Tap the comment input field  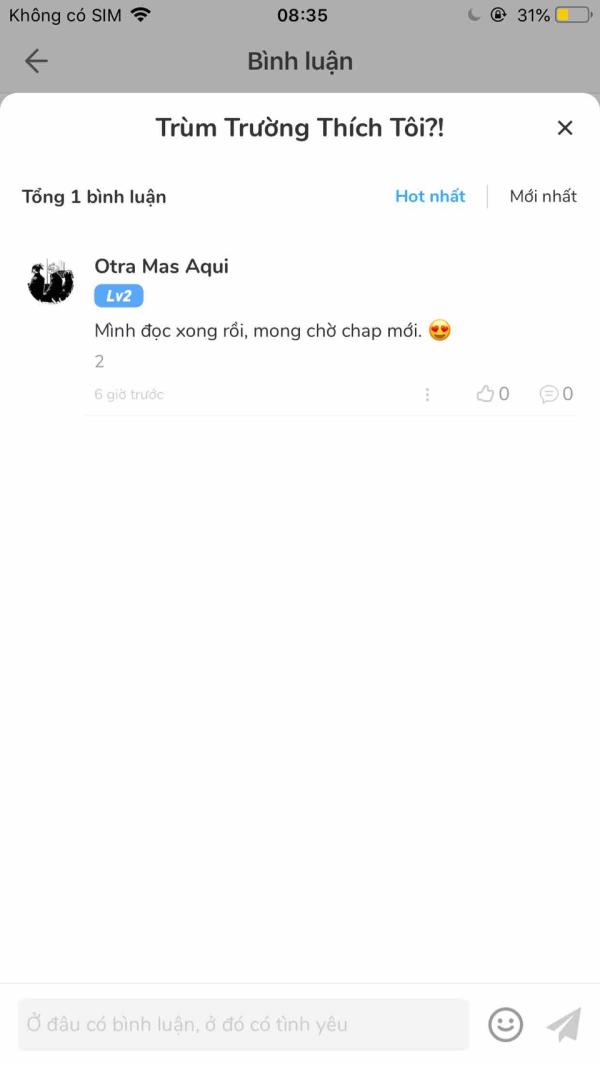pos(243,1024)
